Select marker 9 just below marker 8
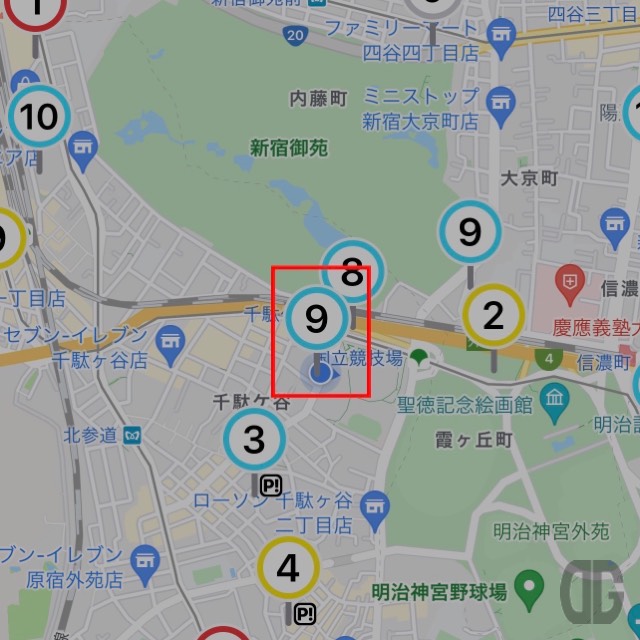 tap(316, 320)
